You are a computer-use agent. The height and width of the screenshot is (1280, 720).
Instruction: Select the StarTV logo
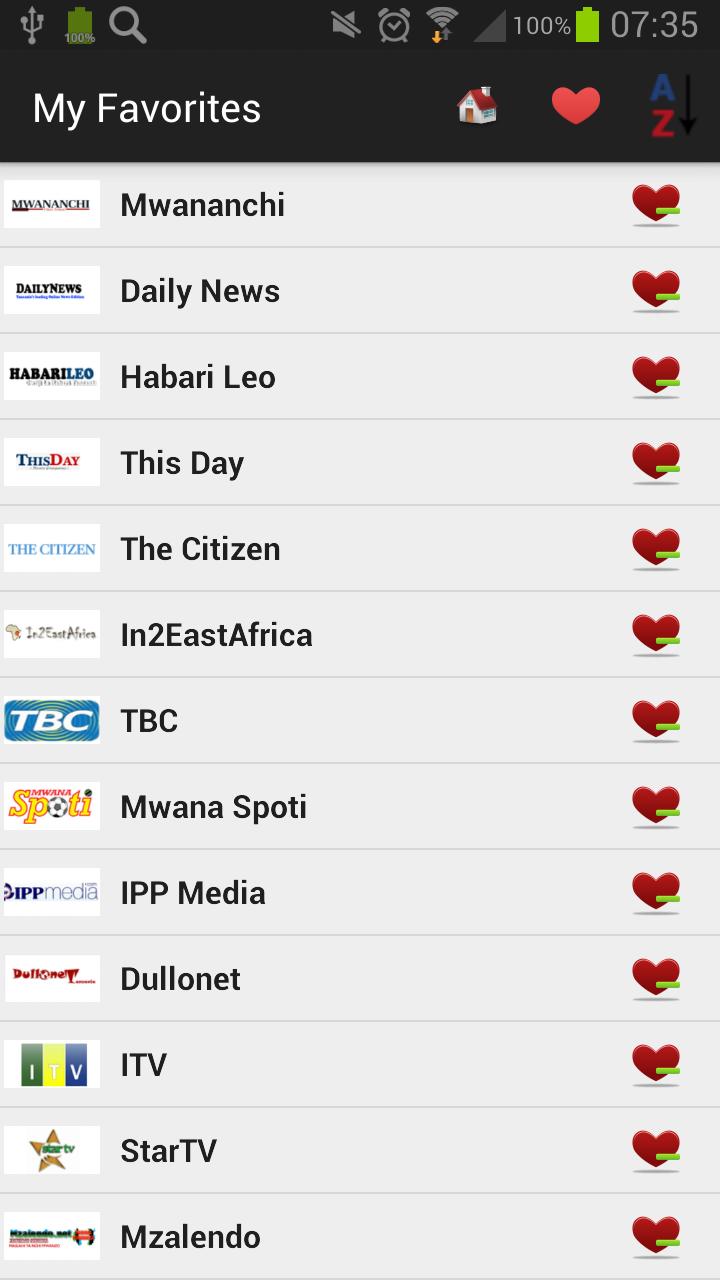(x=52, y=1150)
